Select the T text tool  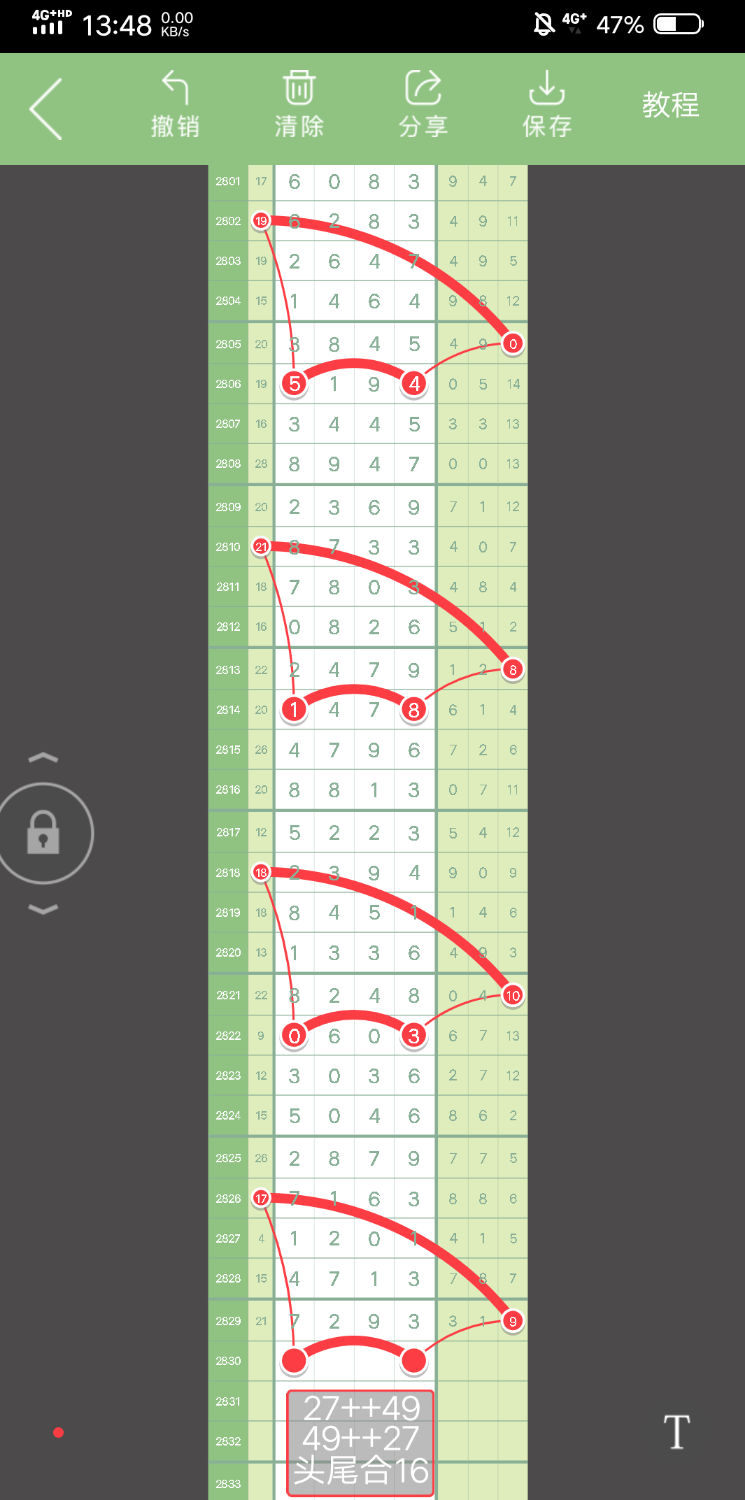pyautogui.click(x=677, y=1432)
